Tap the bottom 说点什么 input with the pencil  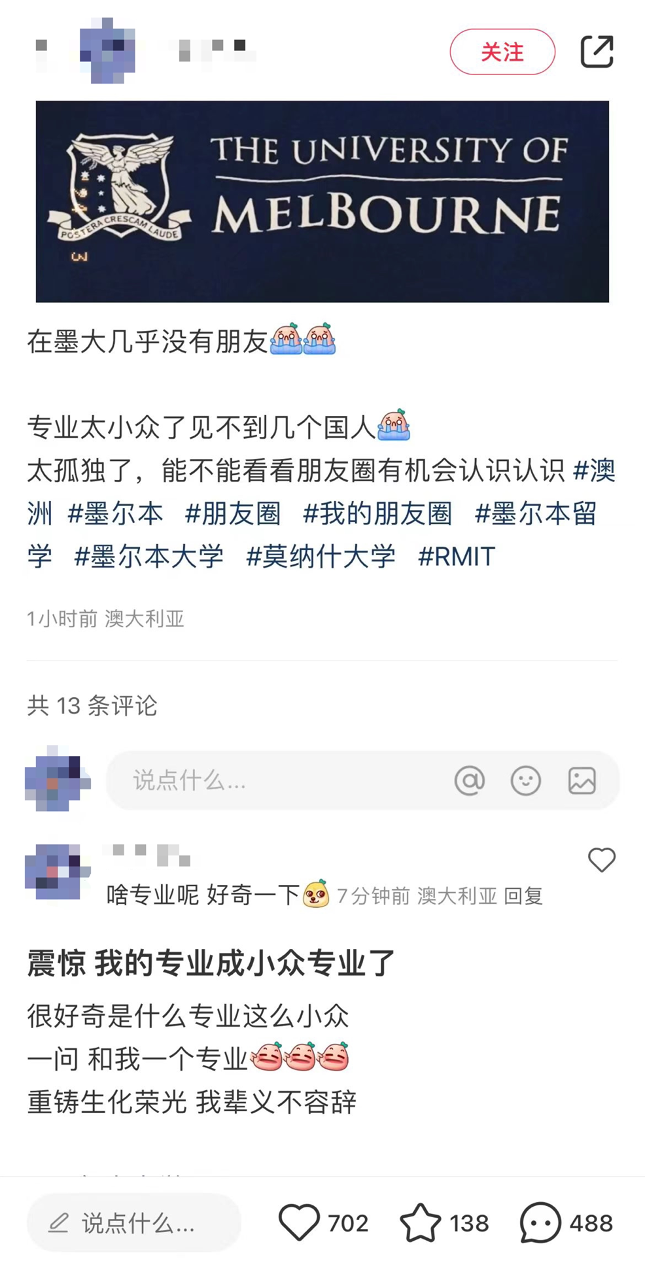134,1222
